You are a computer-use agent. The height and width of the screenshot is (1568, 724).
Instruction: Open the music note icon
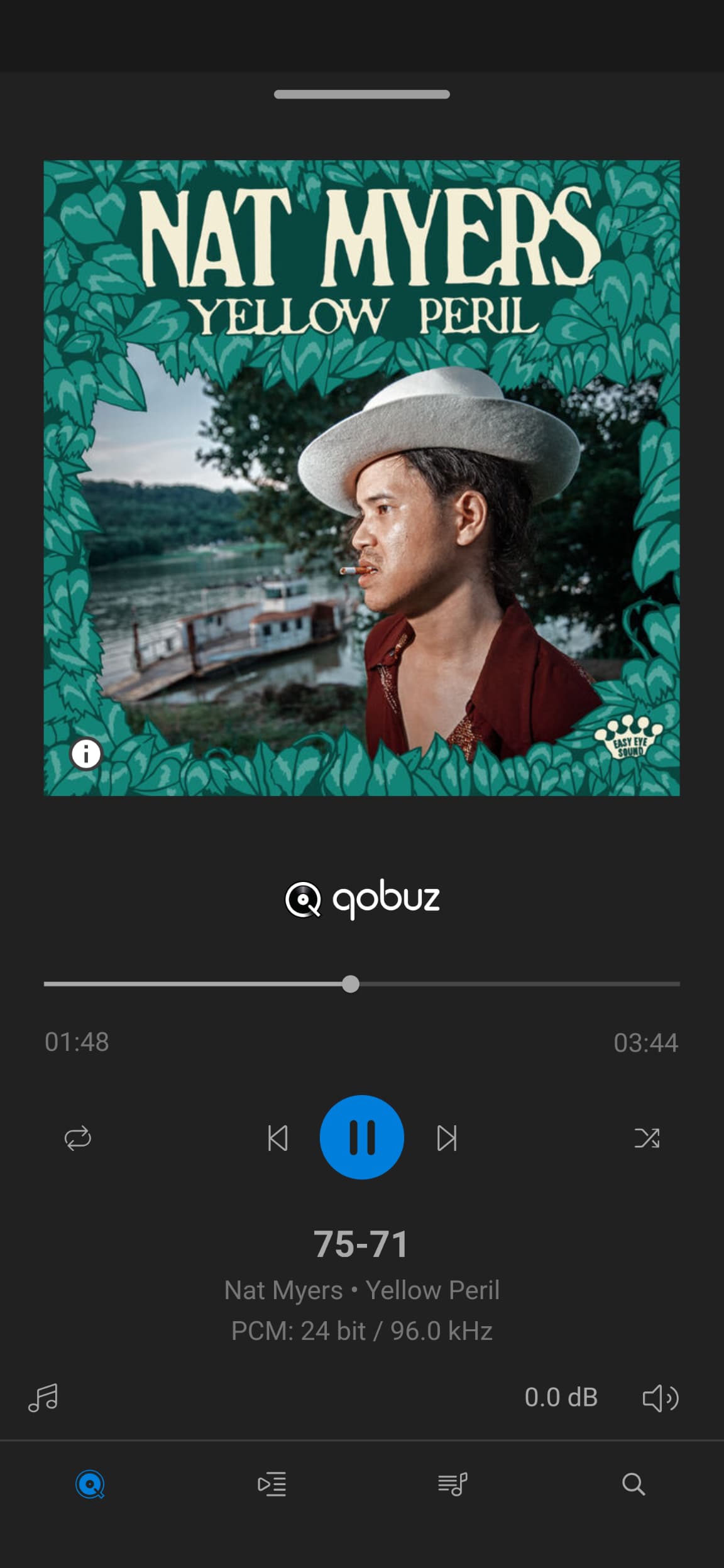(x=43, y=1398)
